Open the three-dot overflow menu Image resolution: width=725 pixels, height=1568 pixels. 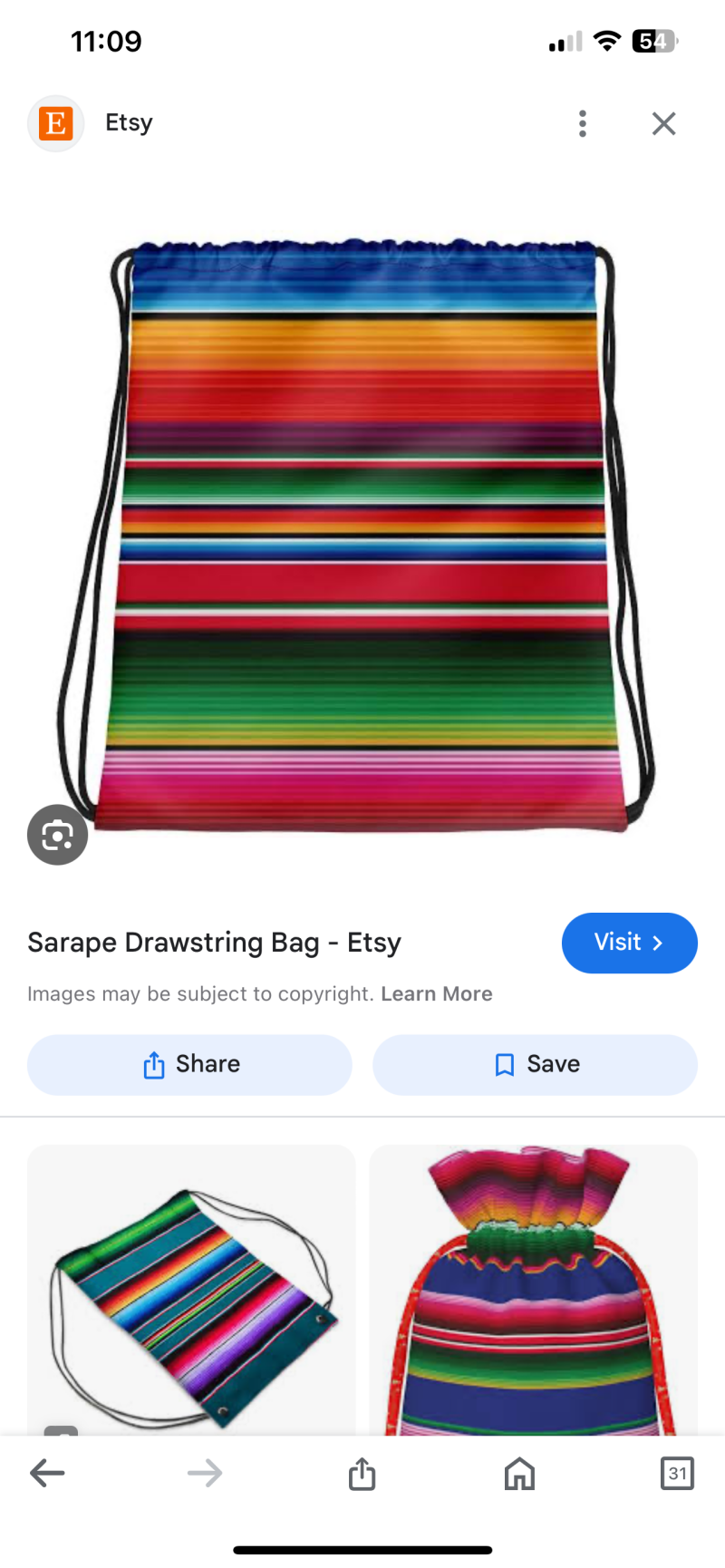click(583, 123)
